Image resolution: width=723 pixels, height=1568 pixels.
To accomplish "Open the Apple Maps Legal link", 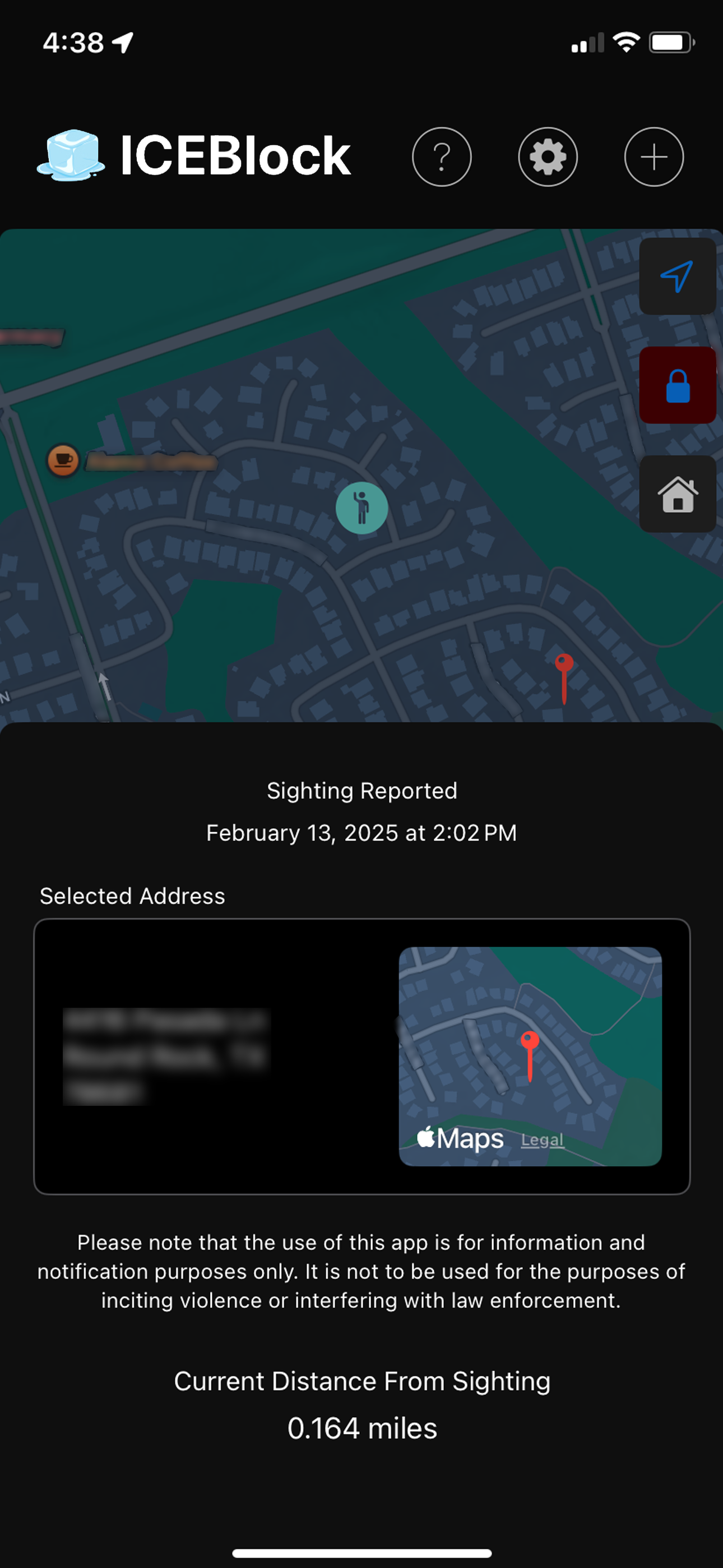I will 543,1140.
